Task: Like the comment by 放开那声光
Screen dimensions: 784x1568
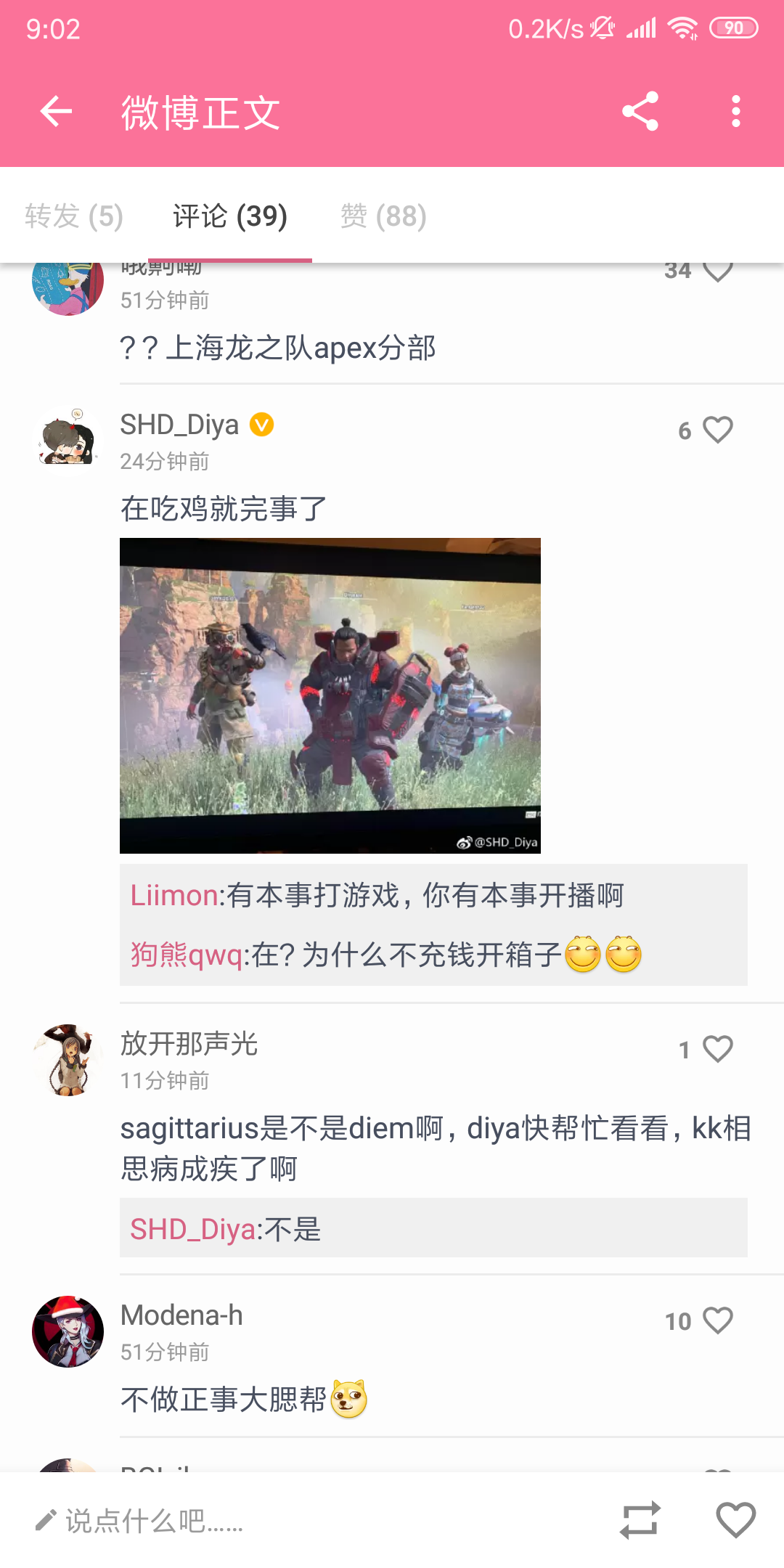Action: click(x=717, y=1049)
